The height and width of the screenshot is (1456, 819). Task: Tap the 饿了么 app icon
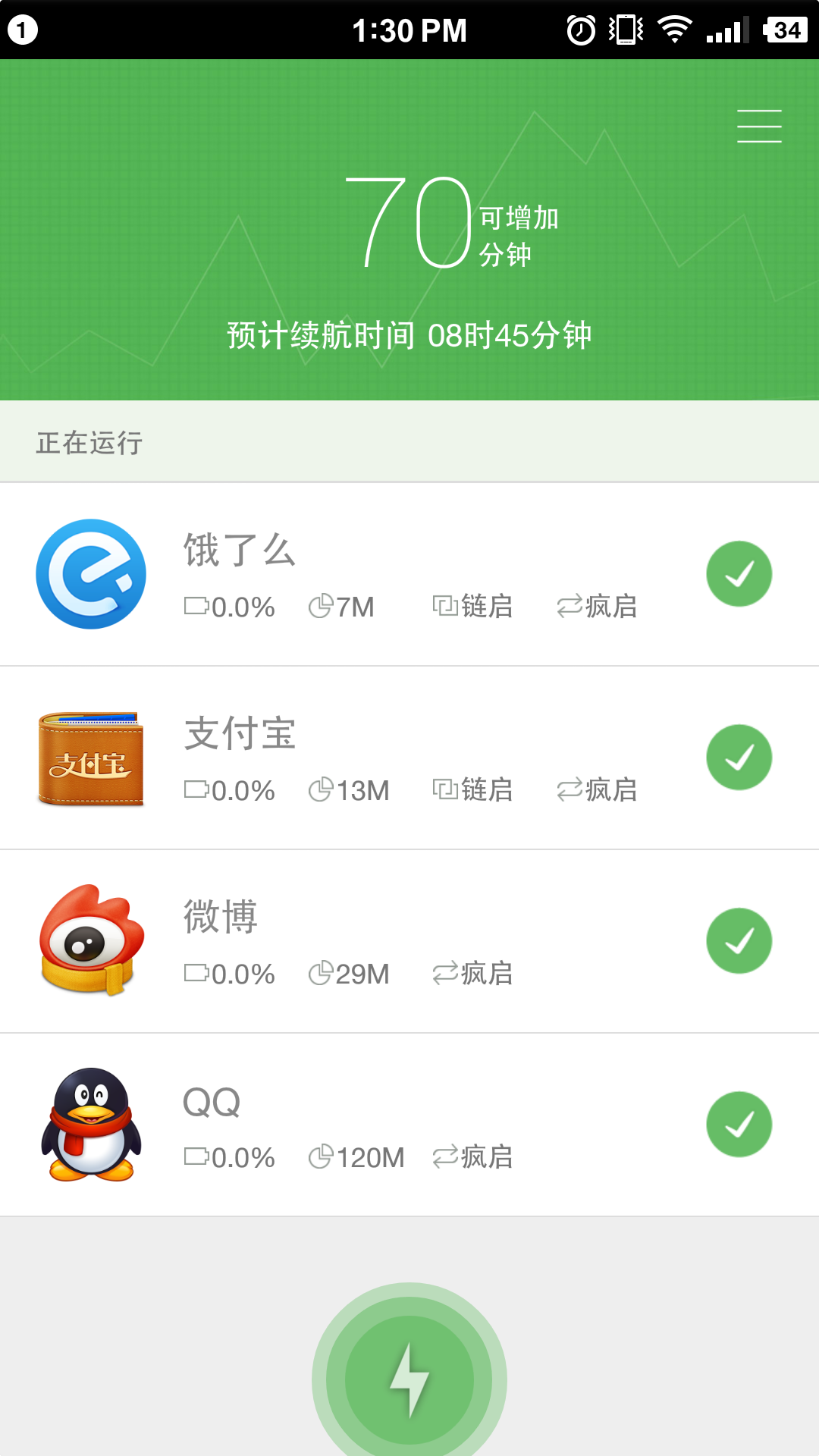pos(91,574)
